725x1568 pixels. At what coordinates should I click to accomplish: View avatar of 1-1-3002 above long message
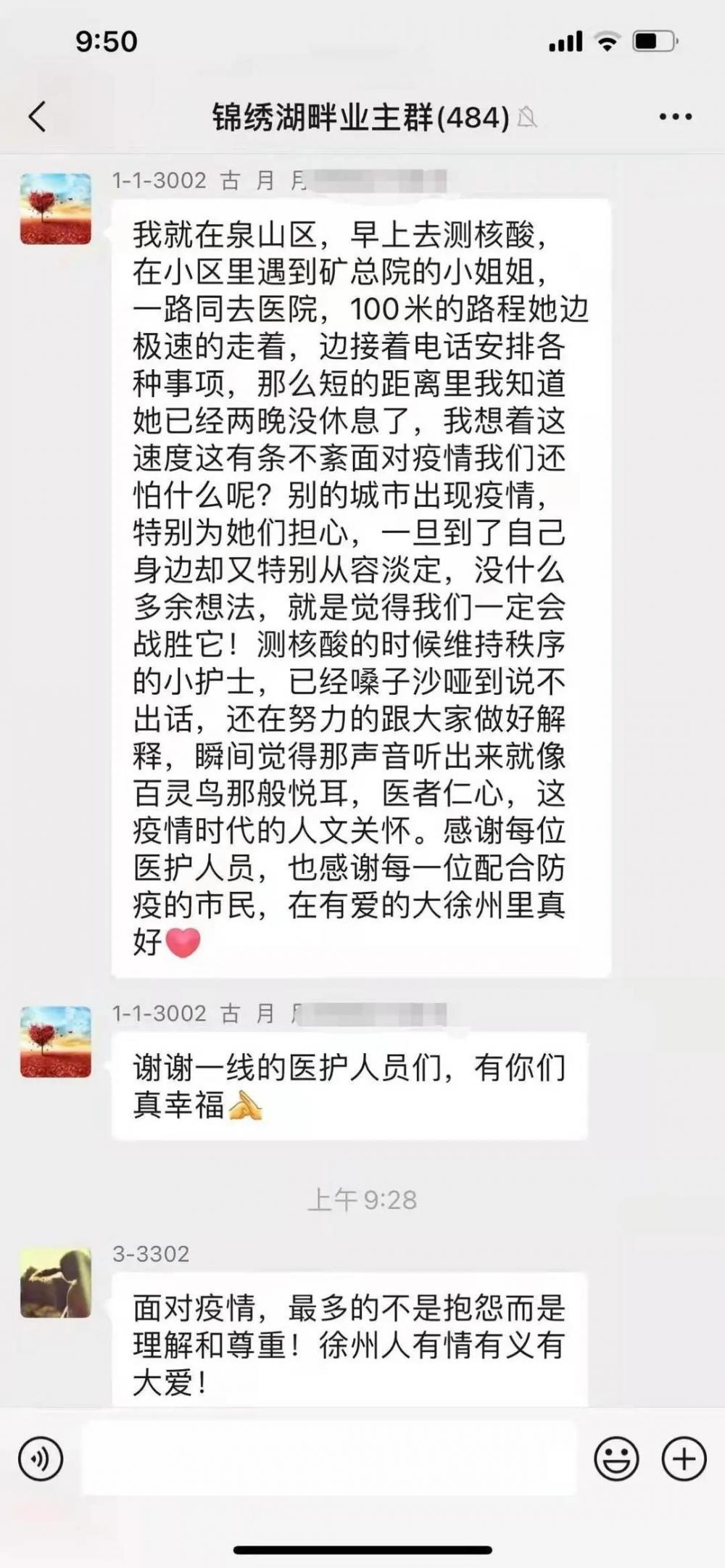pos(56,209)
